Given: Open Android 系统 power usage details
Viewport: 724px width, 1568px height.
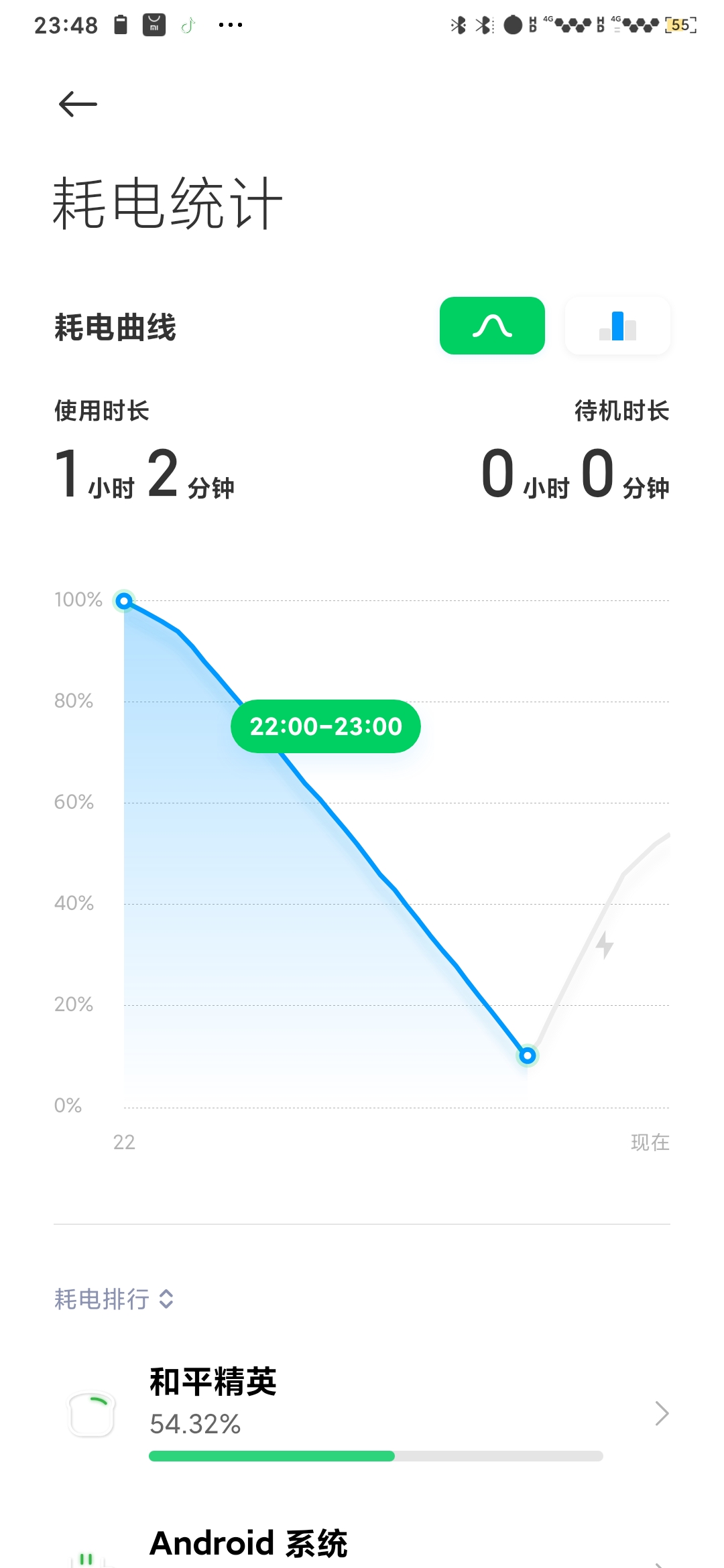Looking at the screenshot, I should click(x=362, y=1545).
